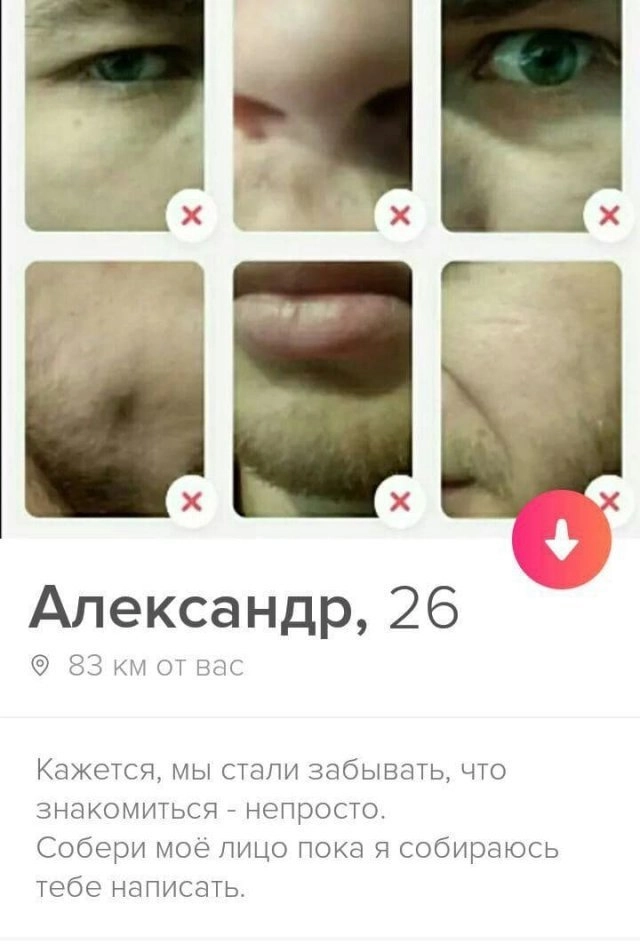
Task: Tap the pink down-arrow button to collapse the profile
Action: (561, 540)
